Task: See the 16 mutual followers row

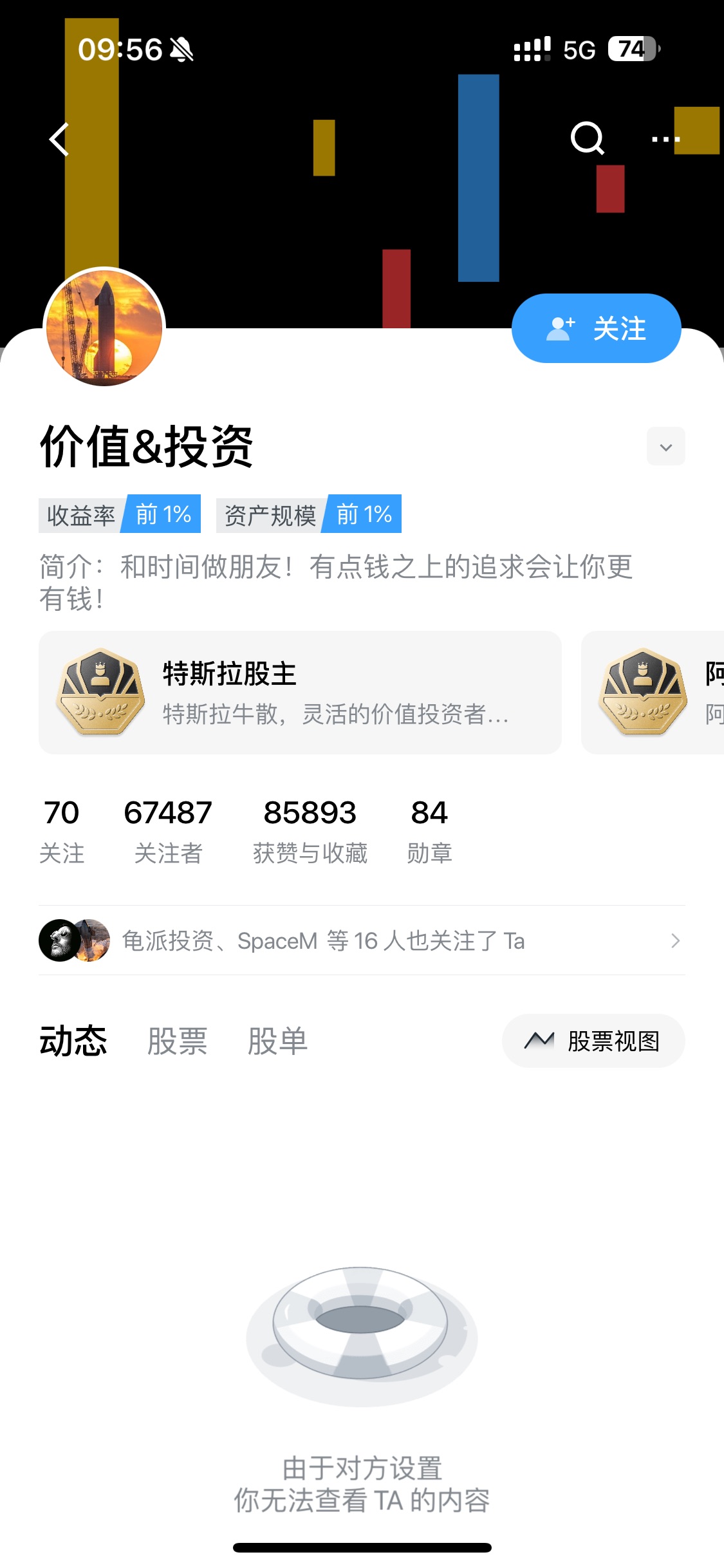Action: point(362,940)
